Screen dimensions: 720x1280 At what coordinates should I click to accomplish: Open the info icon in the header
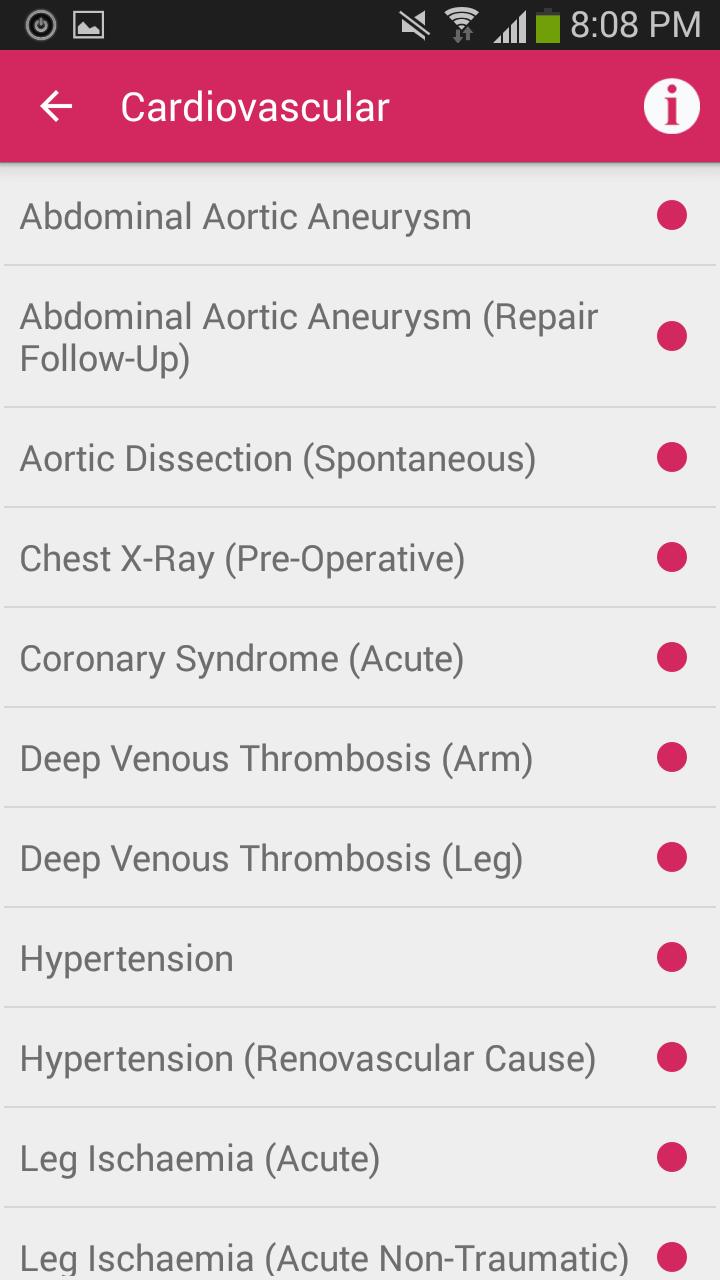pos(670,106)
